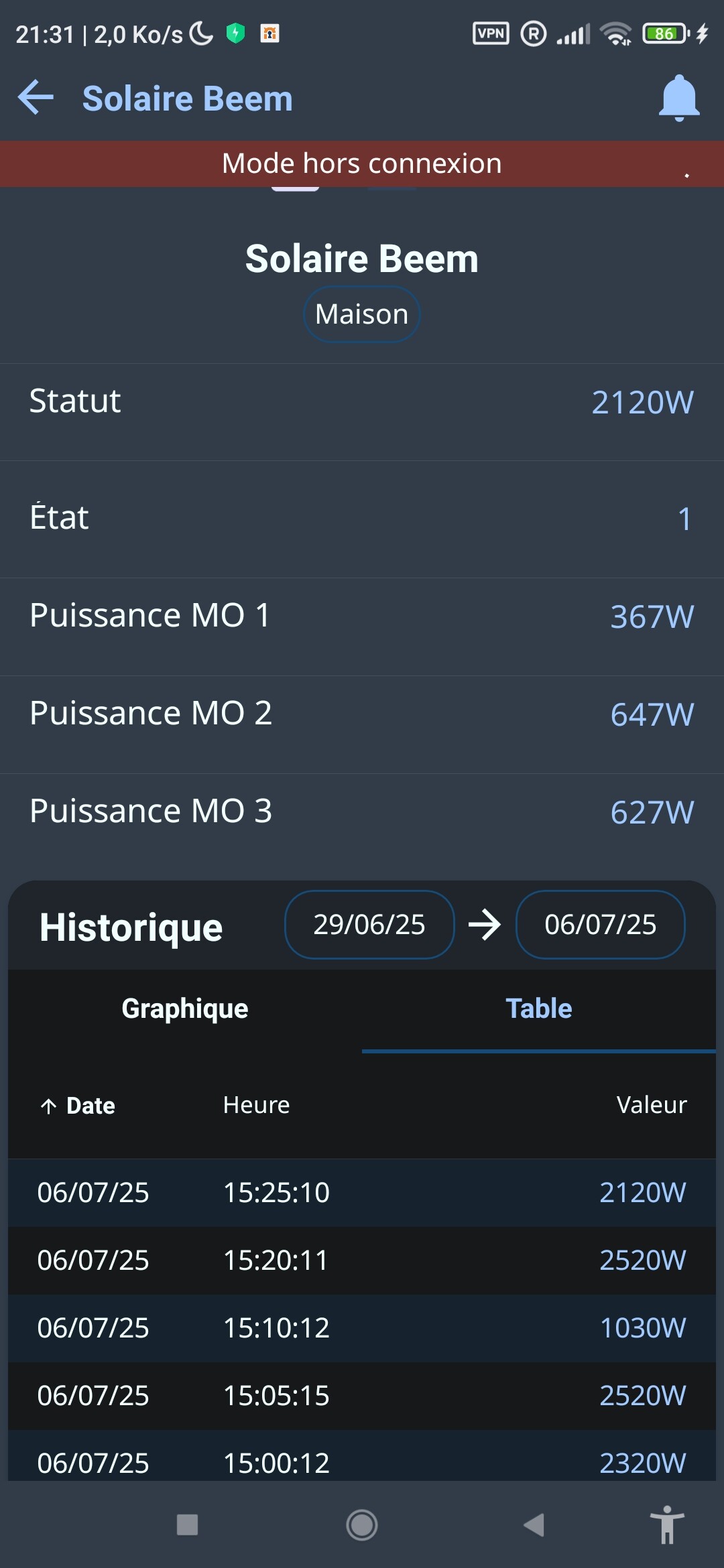The image size is (724, 1568).
Task: Tap the system home button
Action: pos(362,1526)
